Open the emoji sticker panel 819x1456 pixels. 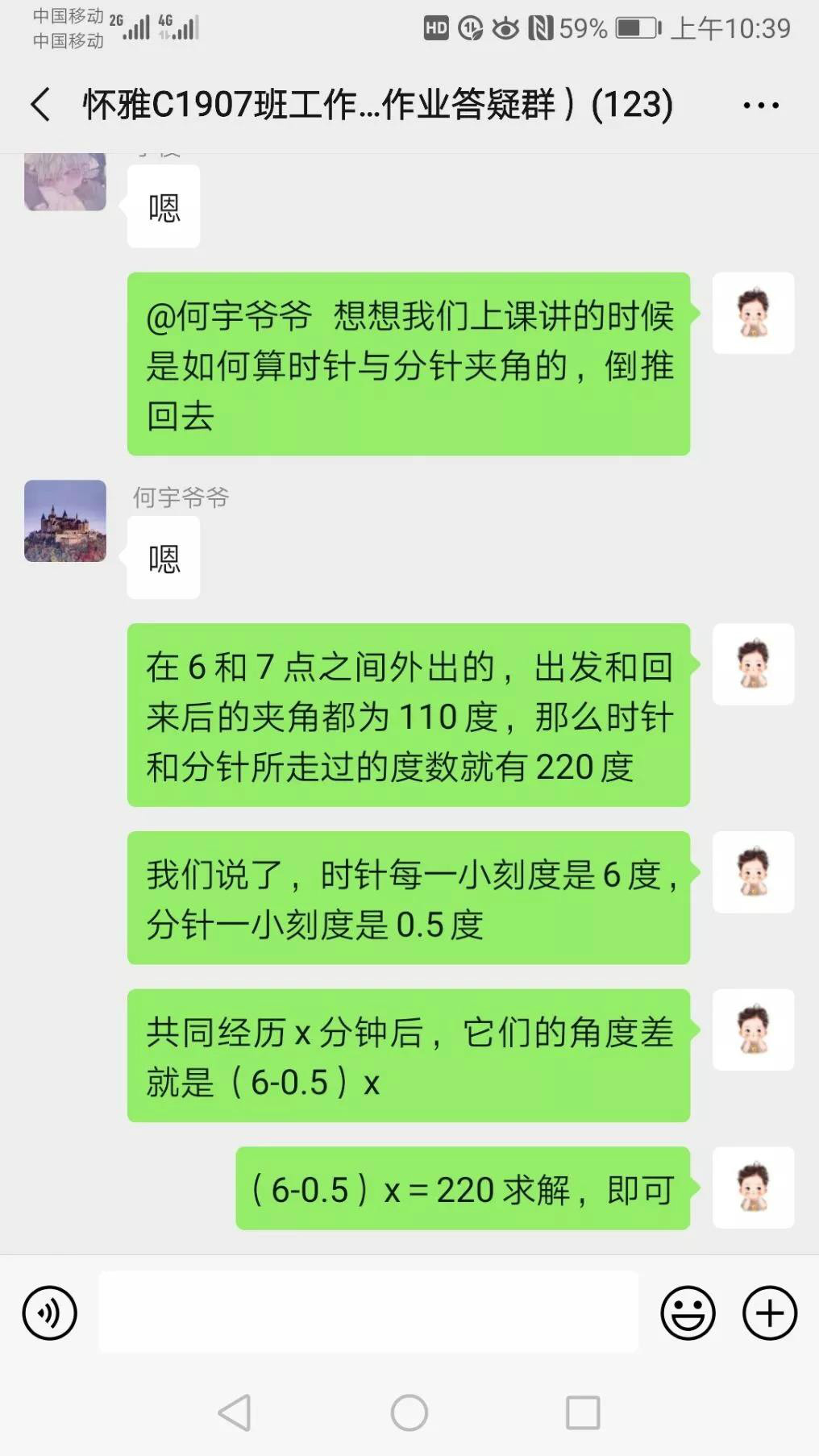pos(688,1313)
